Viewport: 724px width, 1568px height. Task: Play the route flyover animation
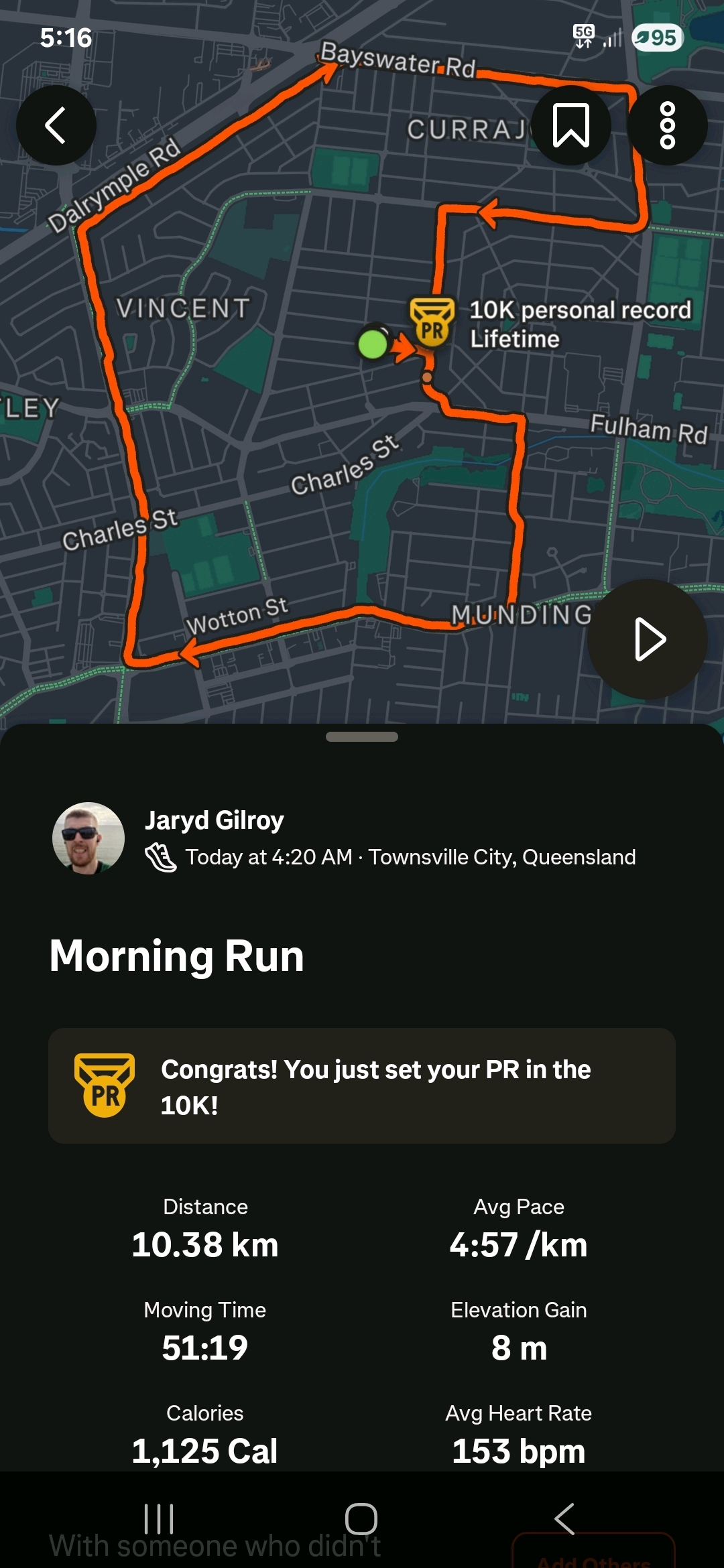[x=648, y=639]
